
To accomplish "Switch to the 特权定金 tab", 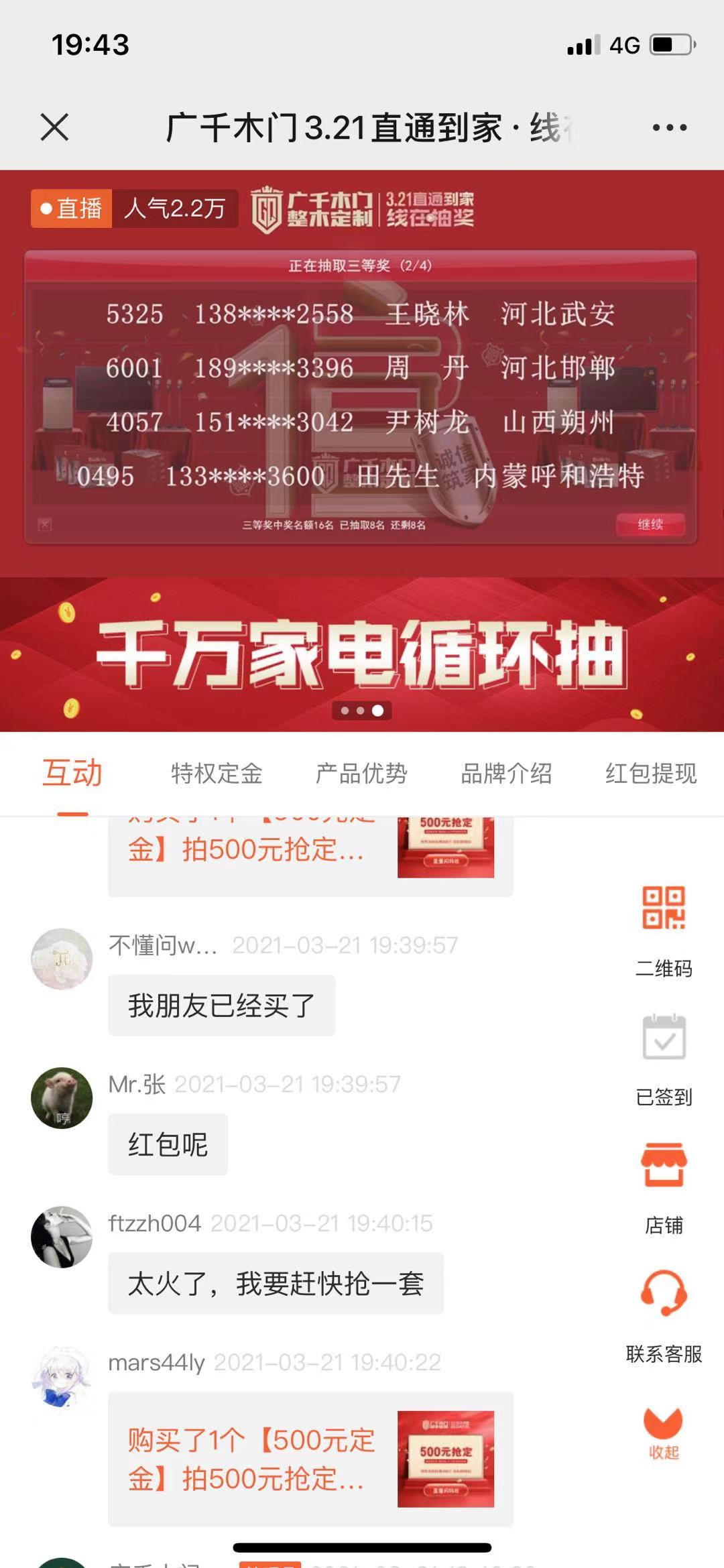I will point(216,774).
